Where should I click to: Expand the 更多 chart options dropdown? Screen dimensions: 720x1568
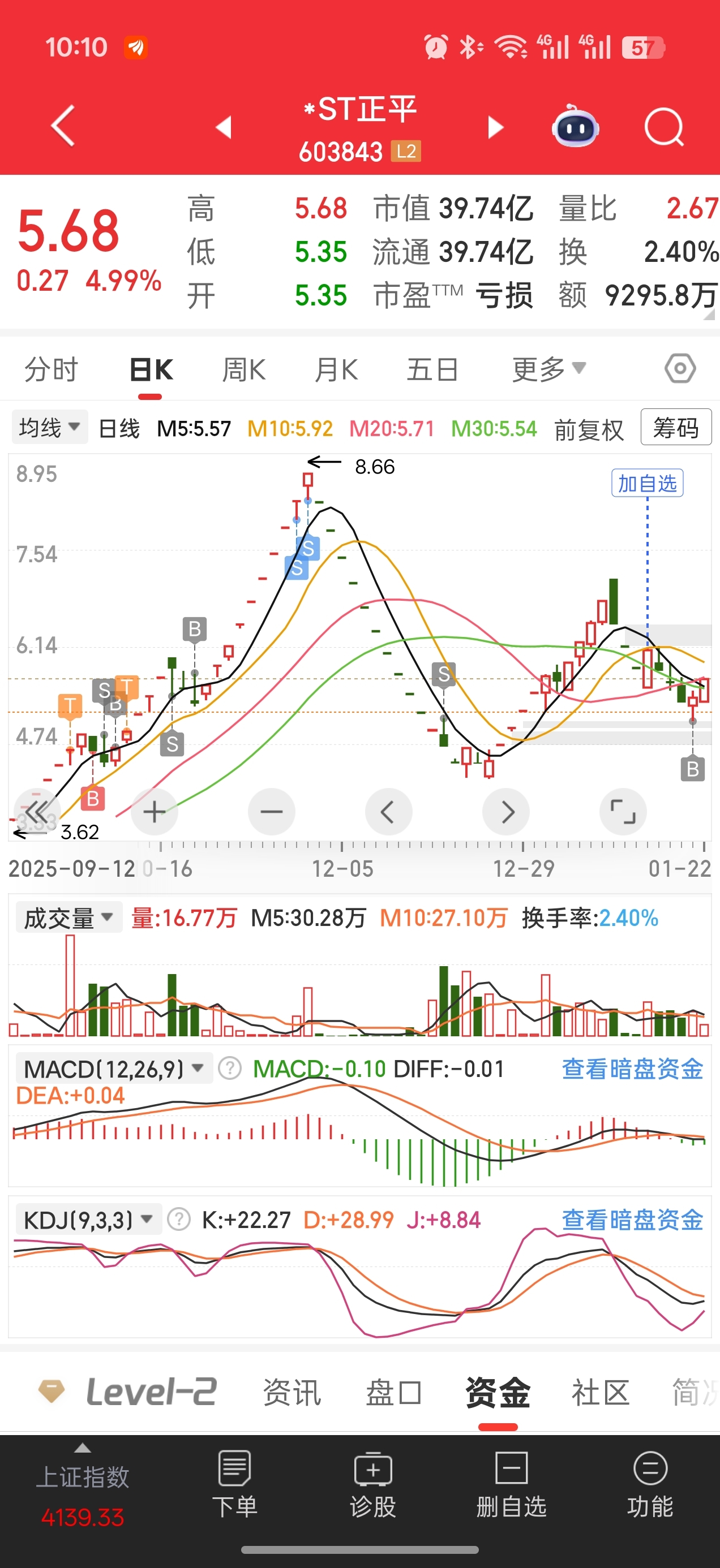click(x=548, y=369)
